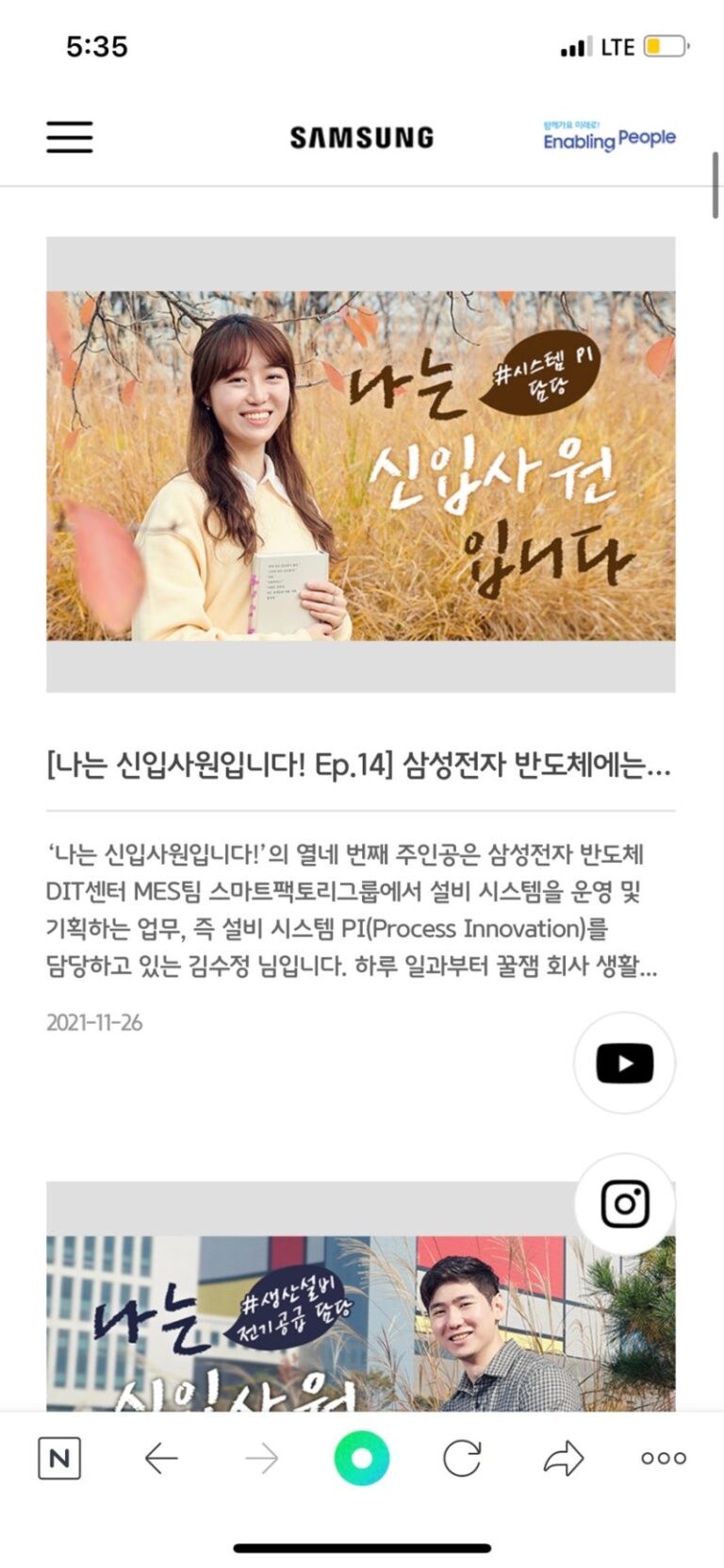Viewport: 724px width, 1568px height.
Task: Open the system PI newcomer article image
Action: [x=361, y=465]
